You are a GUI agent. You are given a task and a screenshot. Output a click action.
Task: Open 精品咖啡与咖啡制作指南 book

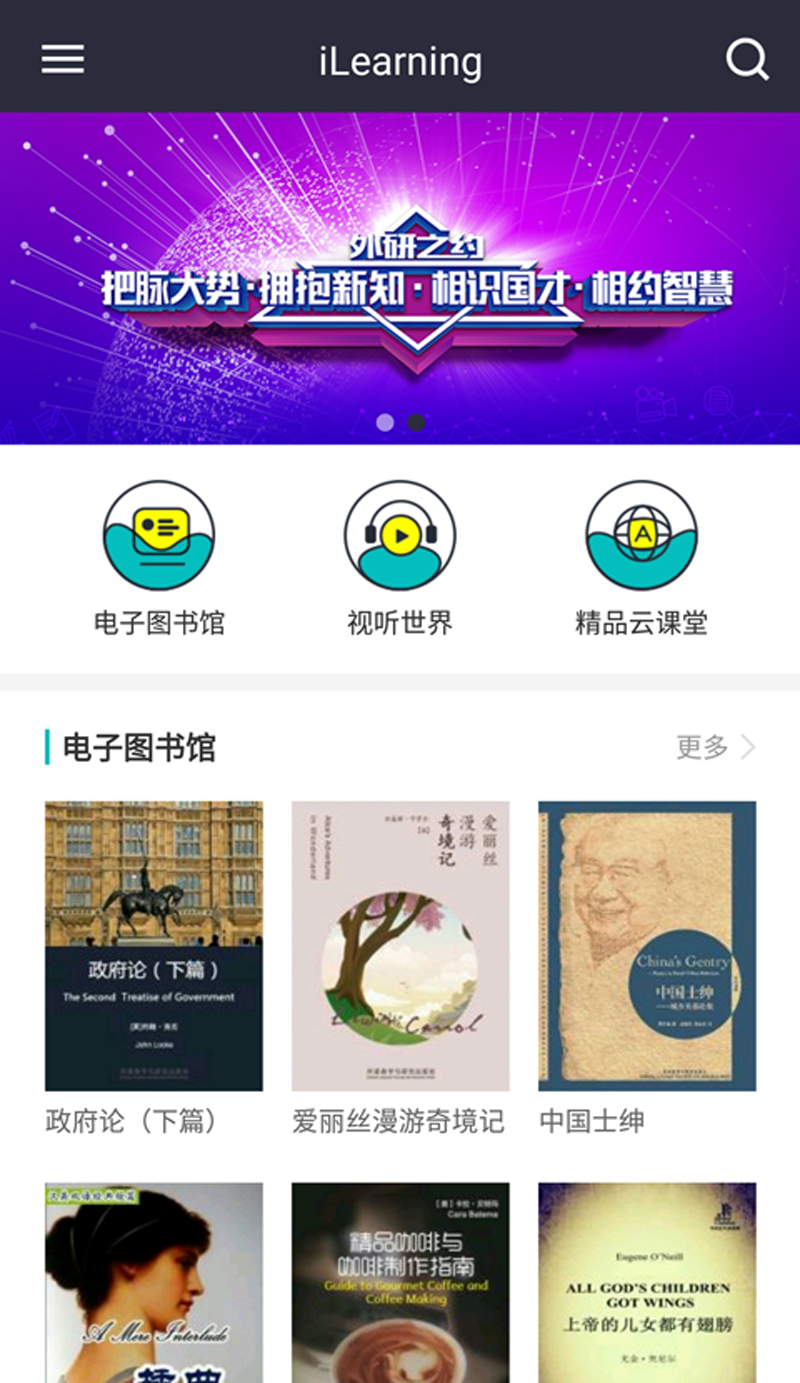(x=400, y=1282)
